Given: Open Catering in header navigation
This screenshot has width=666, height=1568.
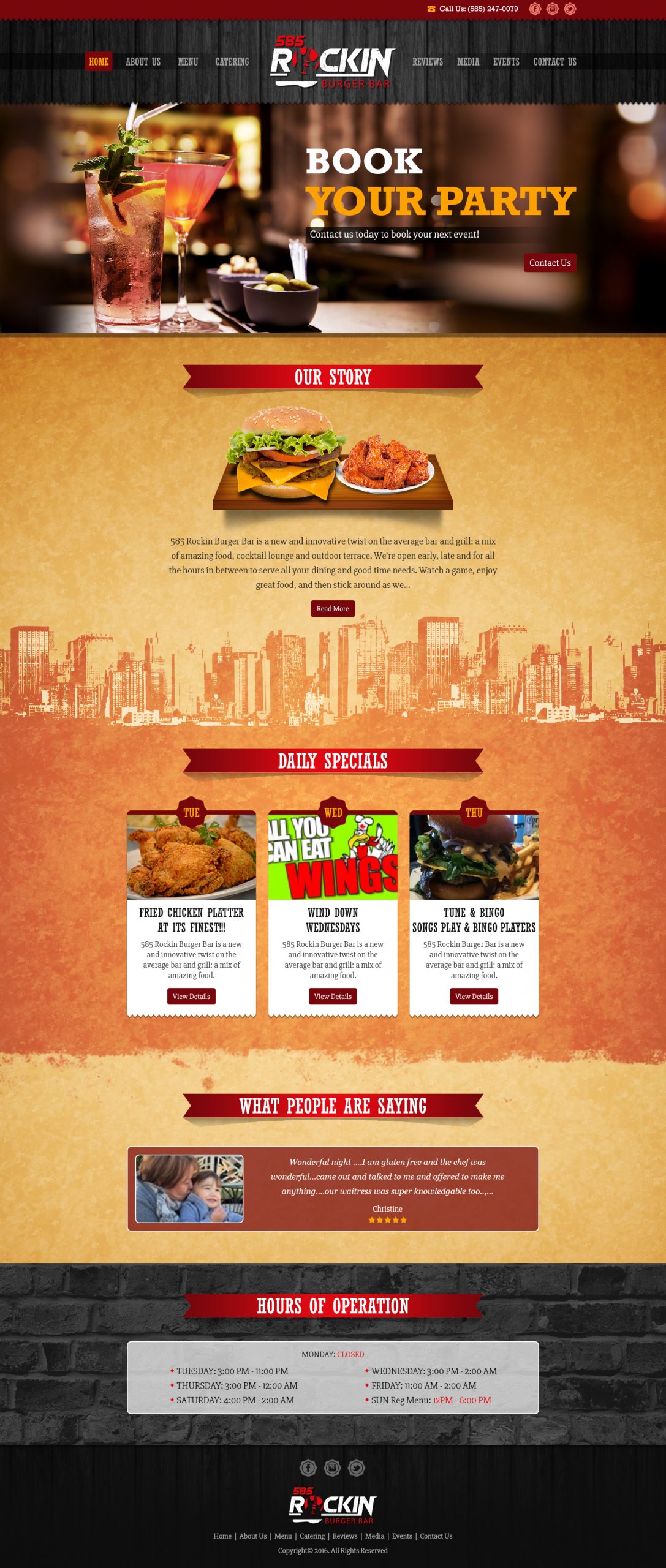Looking at the screenshot, I should (232, 62).
